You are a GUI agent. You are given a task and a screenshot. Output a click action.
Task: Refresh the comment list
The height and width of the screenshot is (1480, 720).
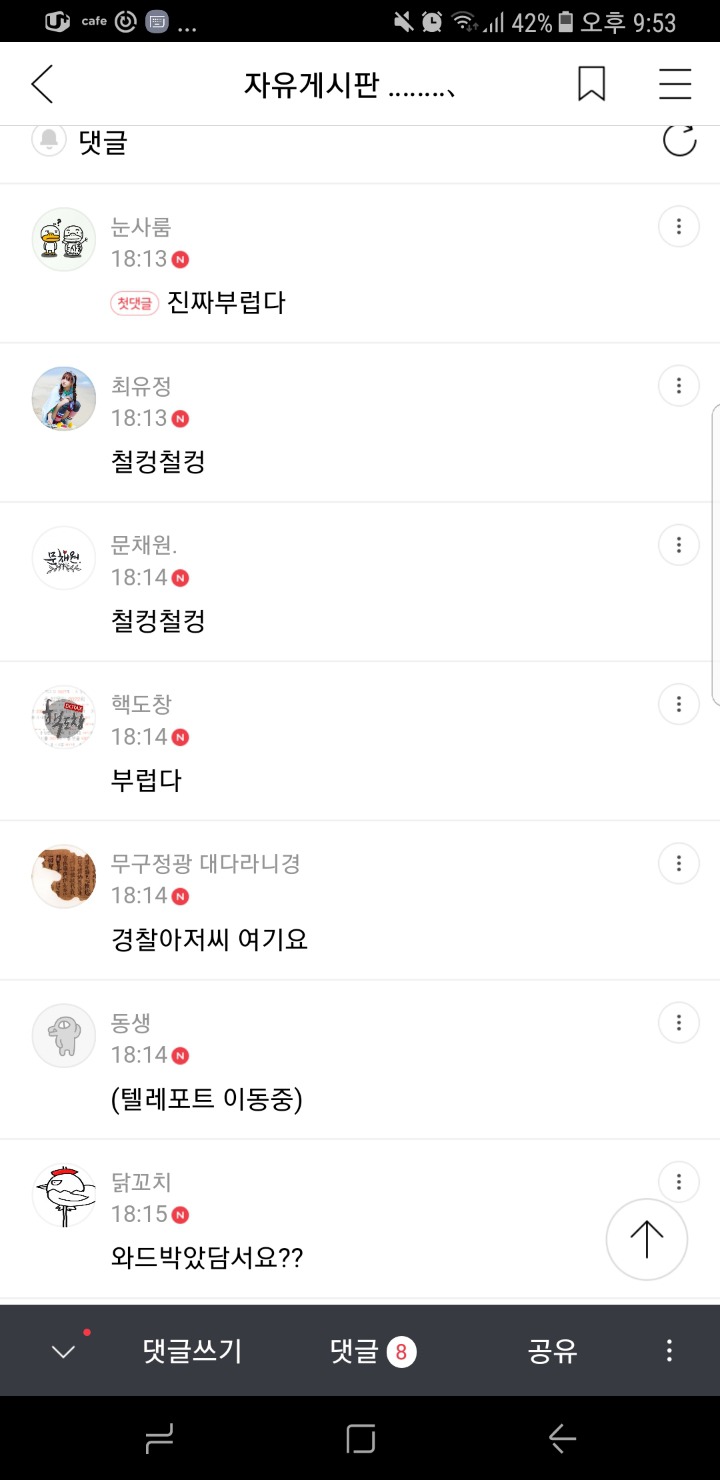(679, 140)
